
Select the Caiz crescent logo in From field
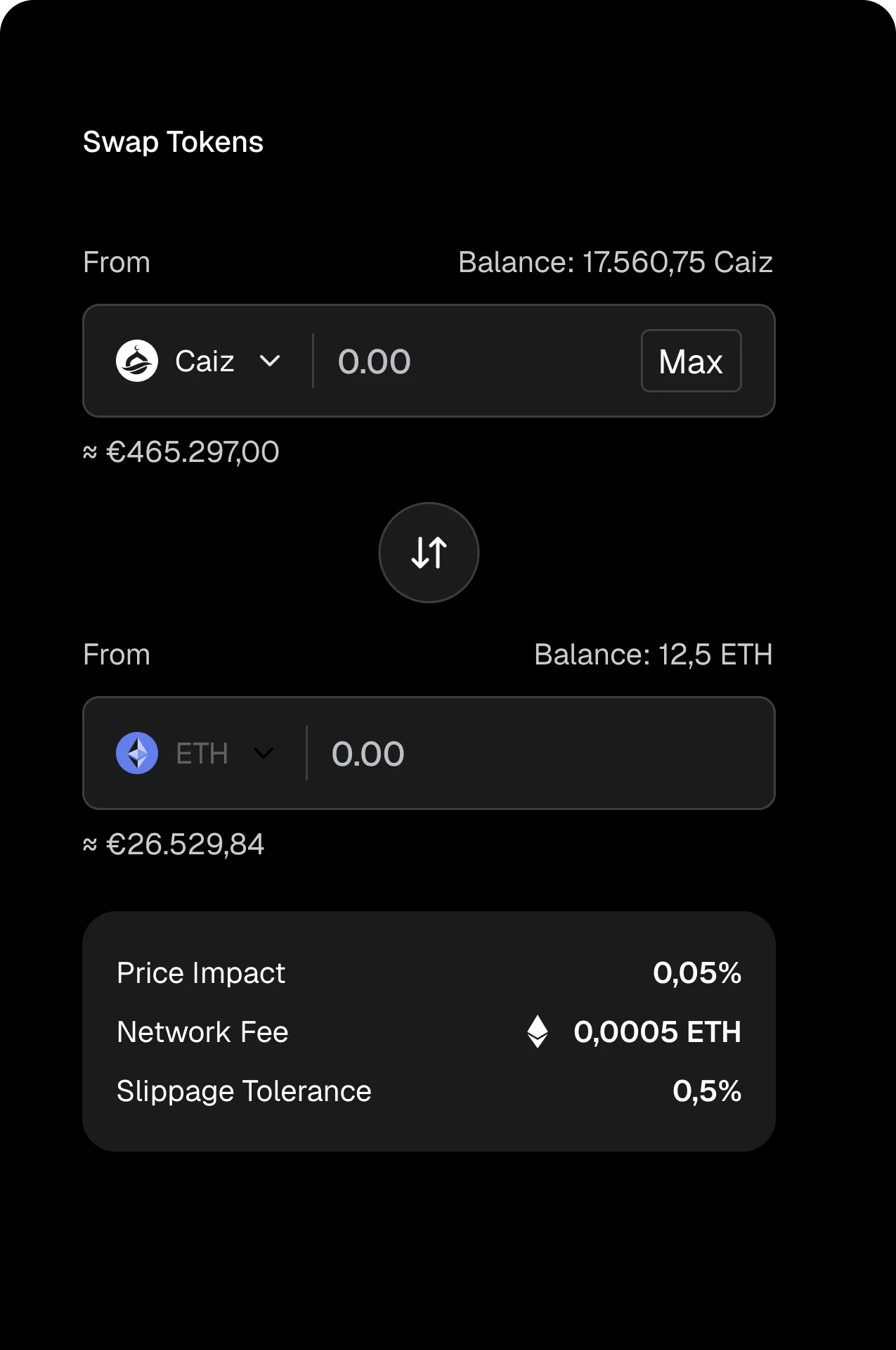pyautogui.click(x=138, y=361)
